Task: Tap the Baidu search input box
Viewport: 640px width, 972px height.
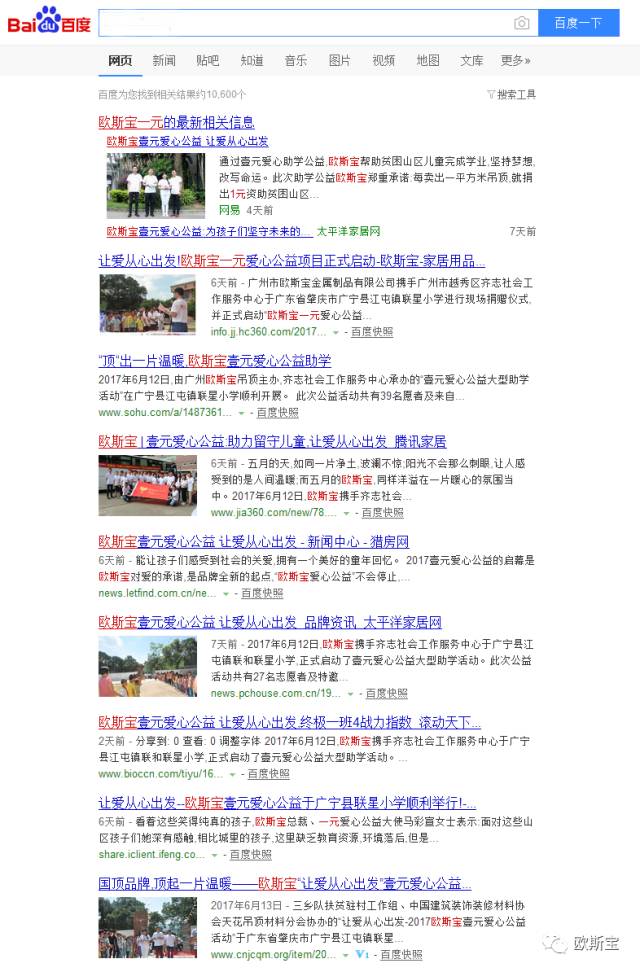Action: [300, 22]
